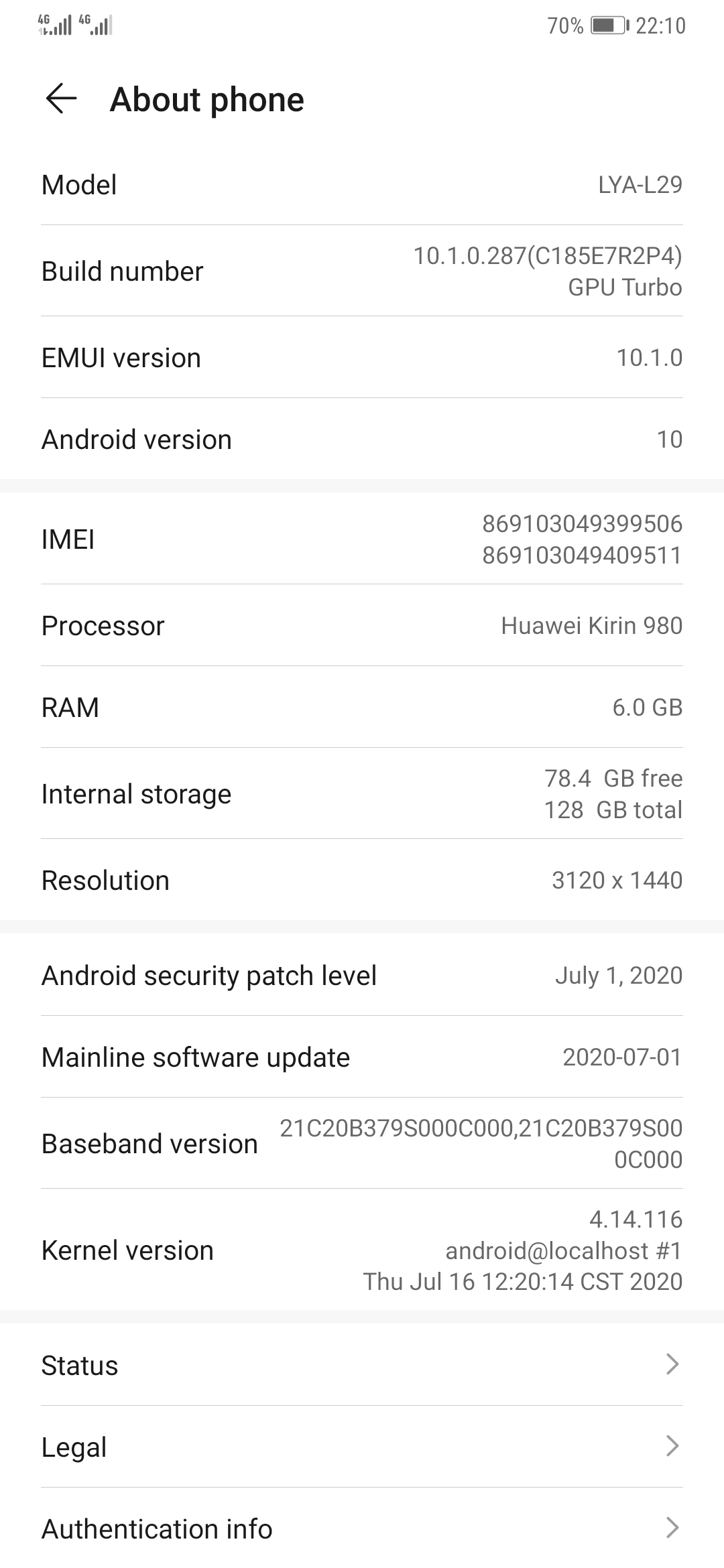This screenshot has width=724, height=1568.
Task: Open the Legal row
Action: click(362, 1447)
